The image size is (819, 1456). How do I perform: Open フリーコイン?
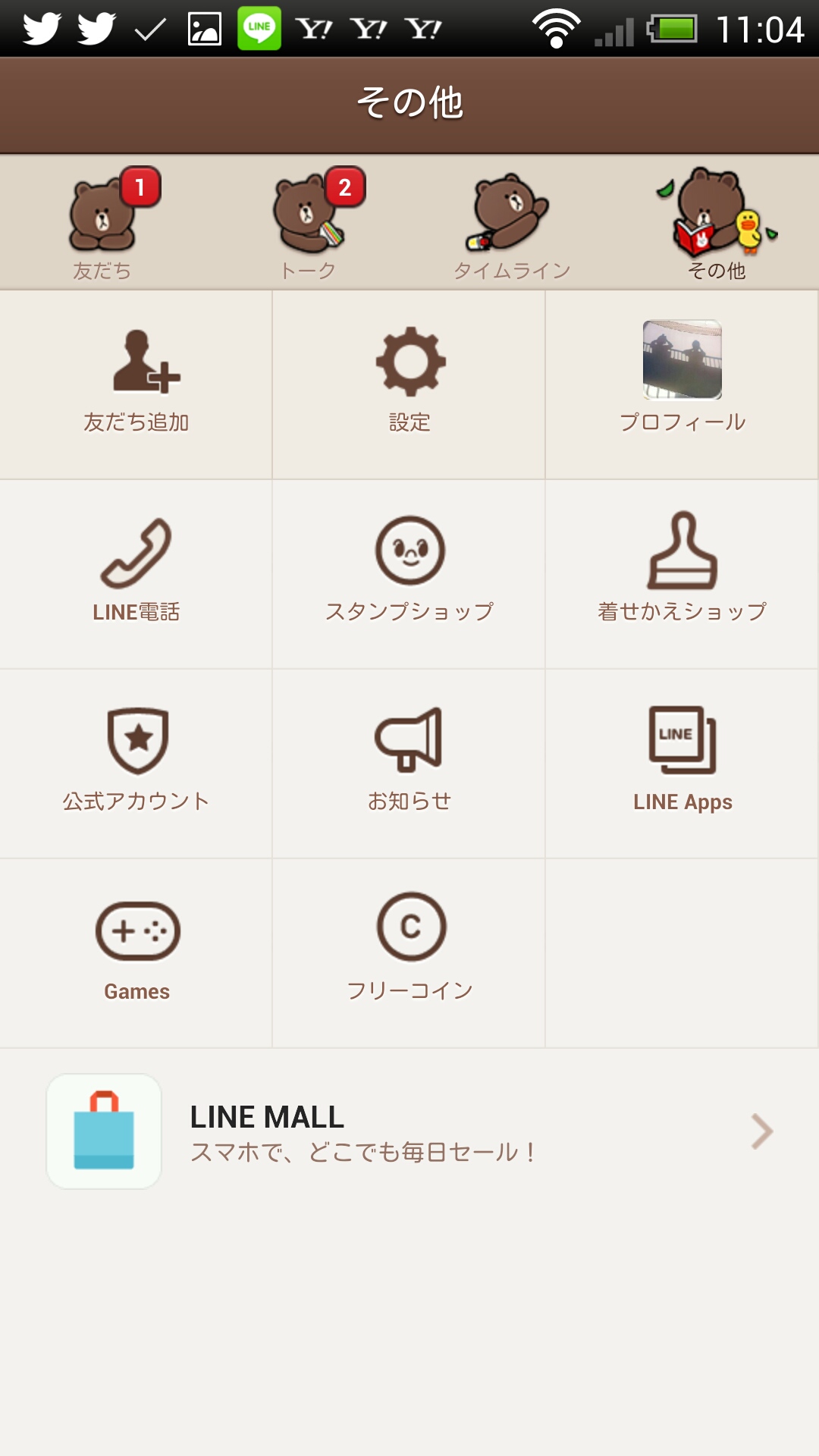click(x=409, y=953)
